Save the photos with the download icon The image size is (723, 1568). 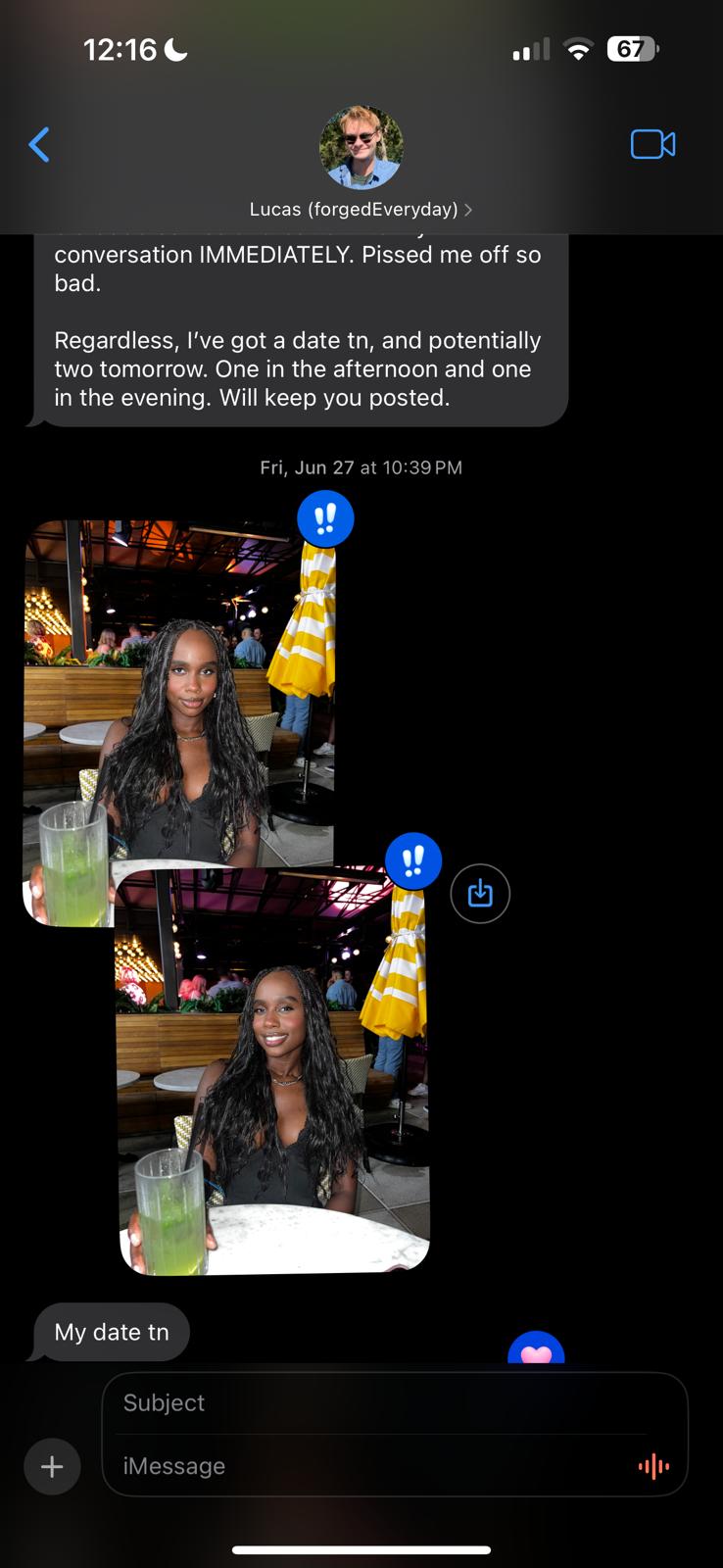click(480, 894)
